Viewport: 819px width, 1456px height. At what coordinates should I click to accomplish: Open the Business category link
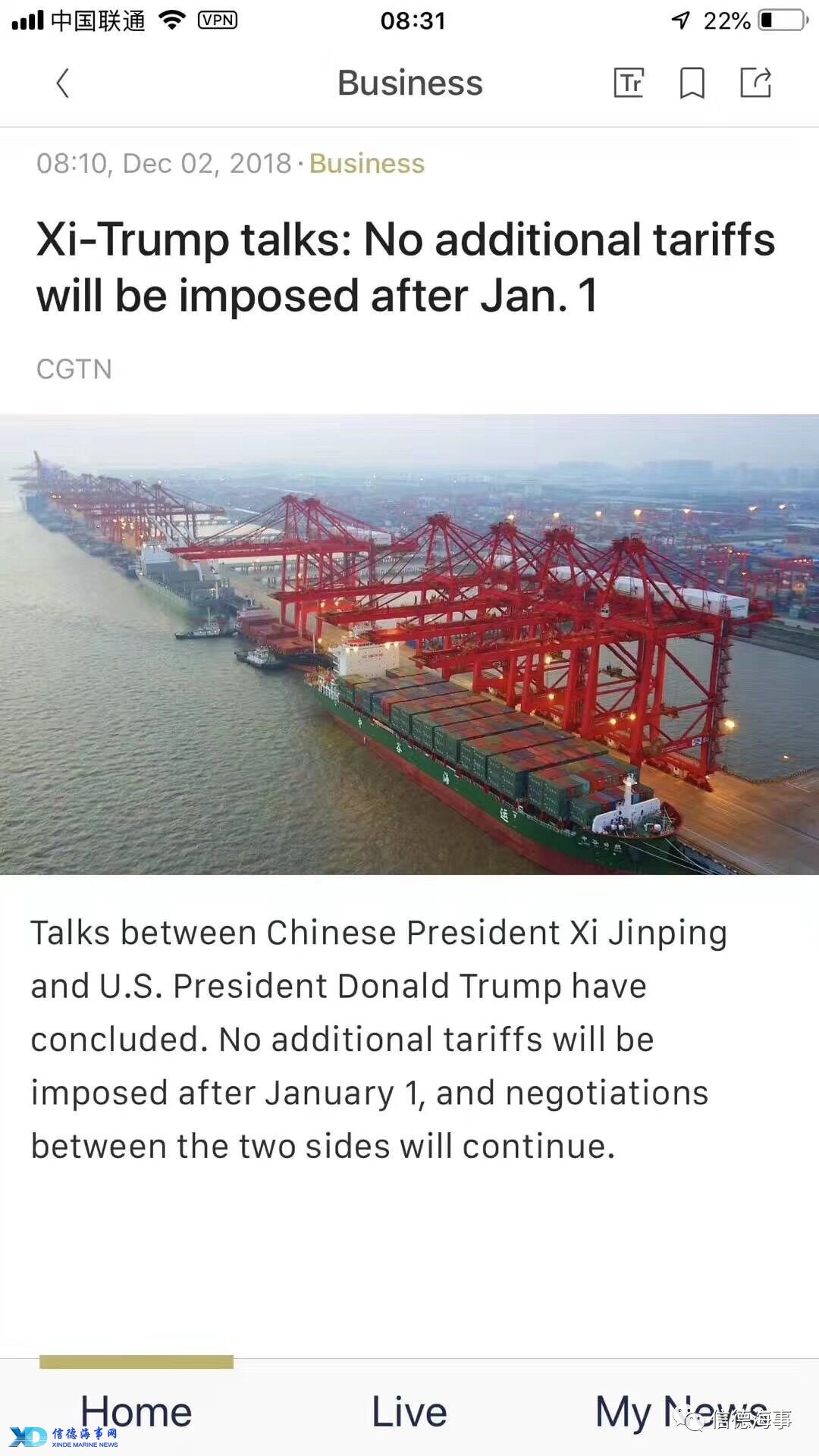click(x=366, y=164)
